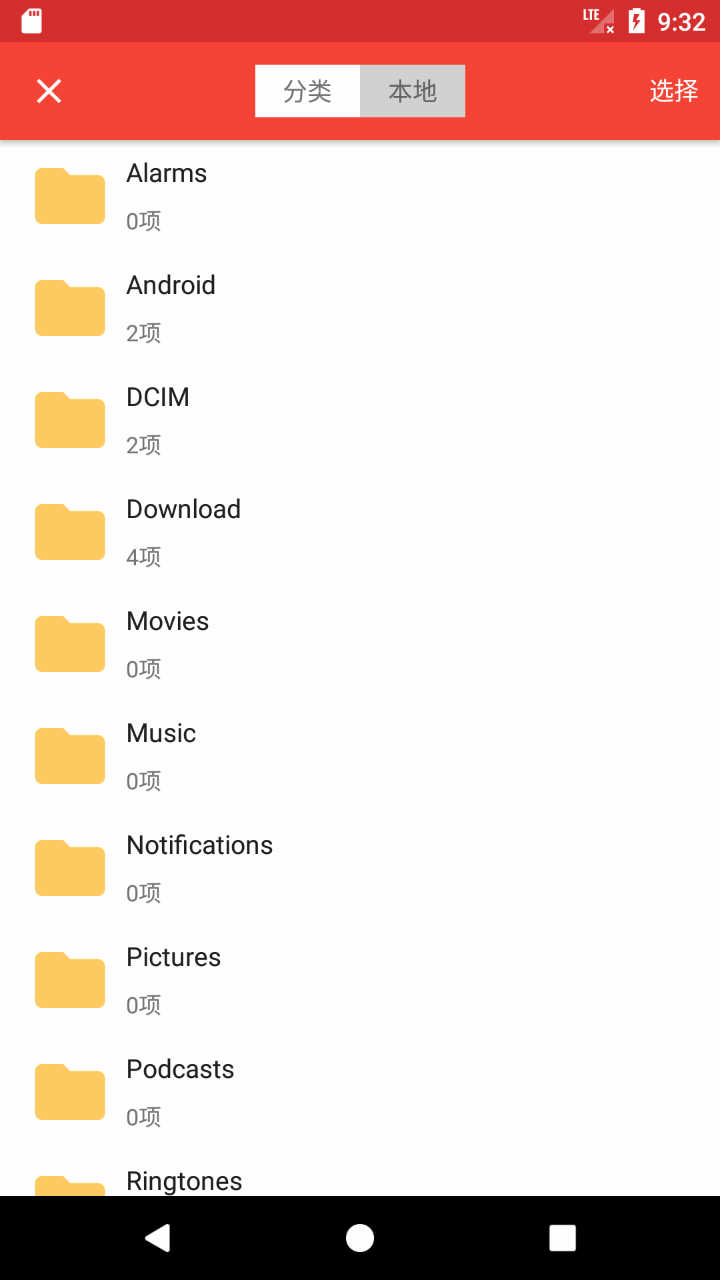The height and width of the screenshot is (1280, 720).
Task: Go back with the system back button
Action: click(157, 1238)
